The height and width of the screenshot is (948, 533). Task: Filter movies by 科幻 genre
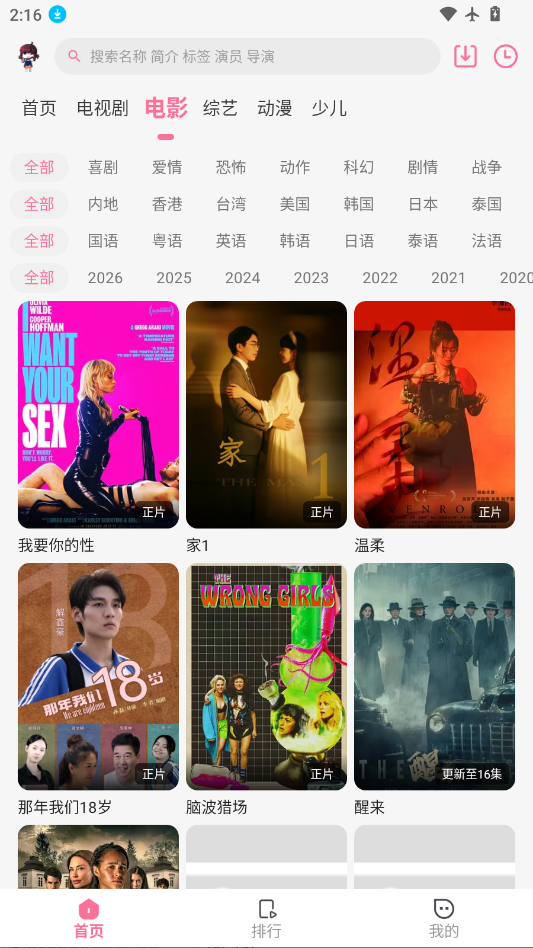[358, 167]
